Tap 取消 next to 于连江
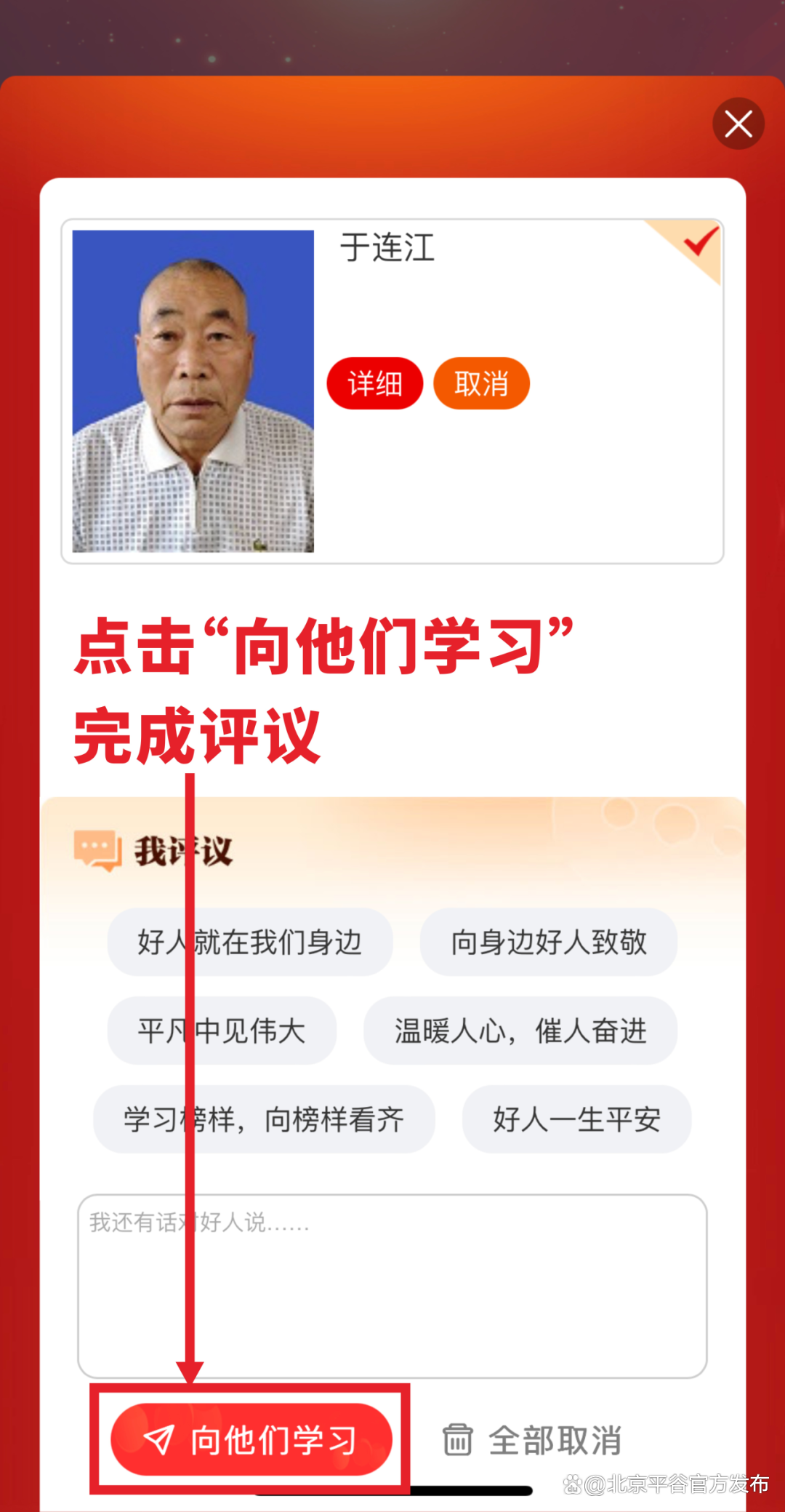The image size is (785, 1512). coord(481,383)
